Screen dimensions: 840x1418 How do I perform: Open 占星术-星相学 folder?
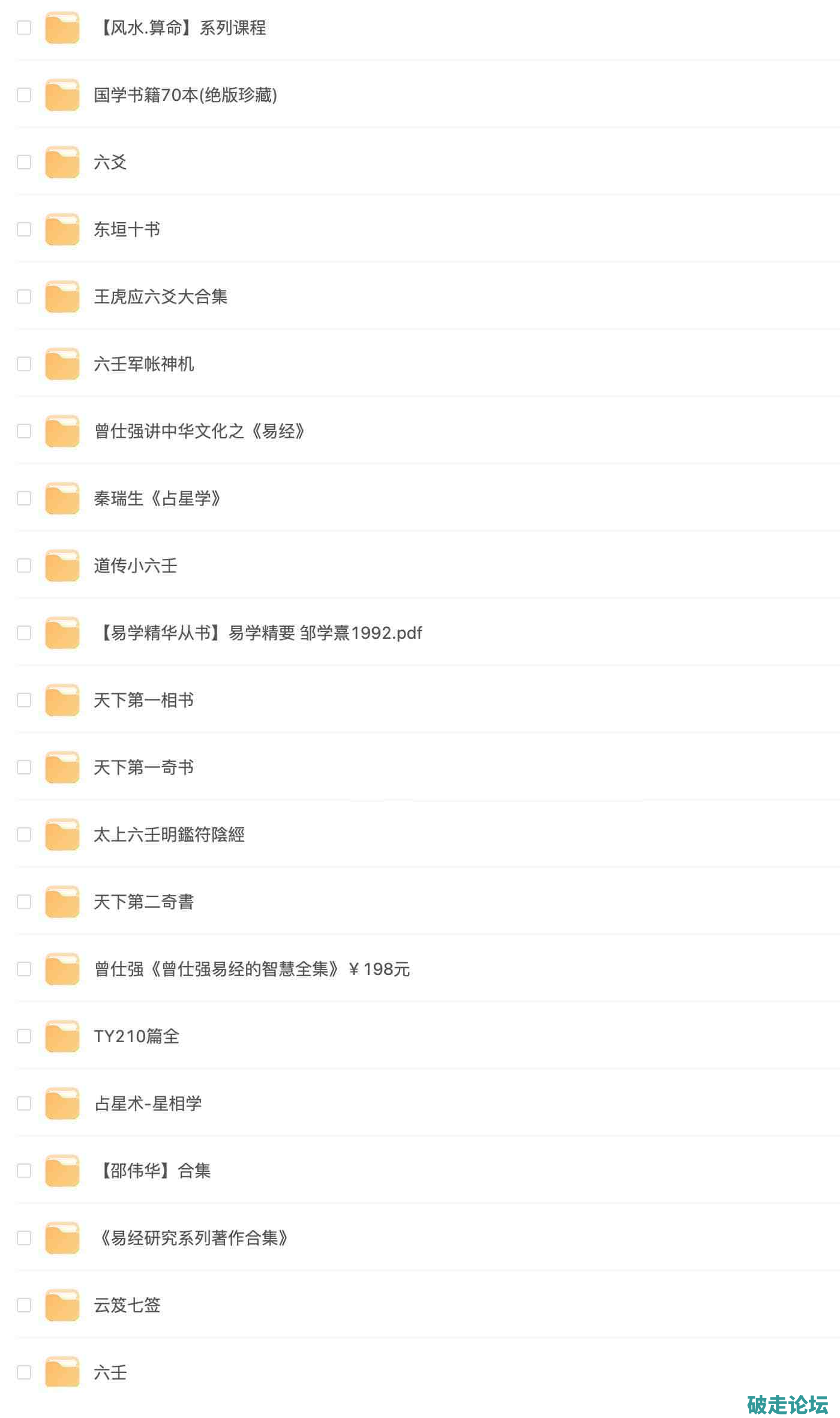point(148,1103)
